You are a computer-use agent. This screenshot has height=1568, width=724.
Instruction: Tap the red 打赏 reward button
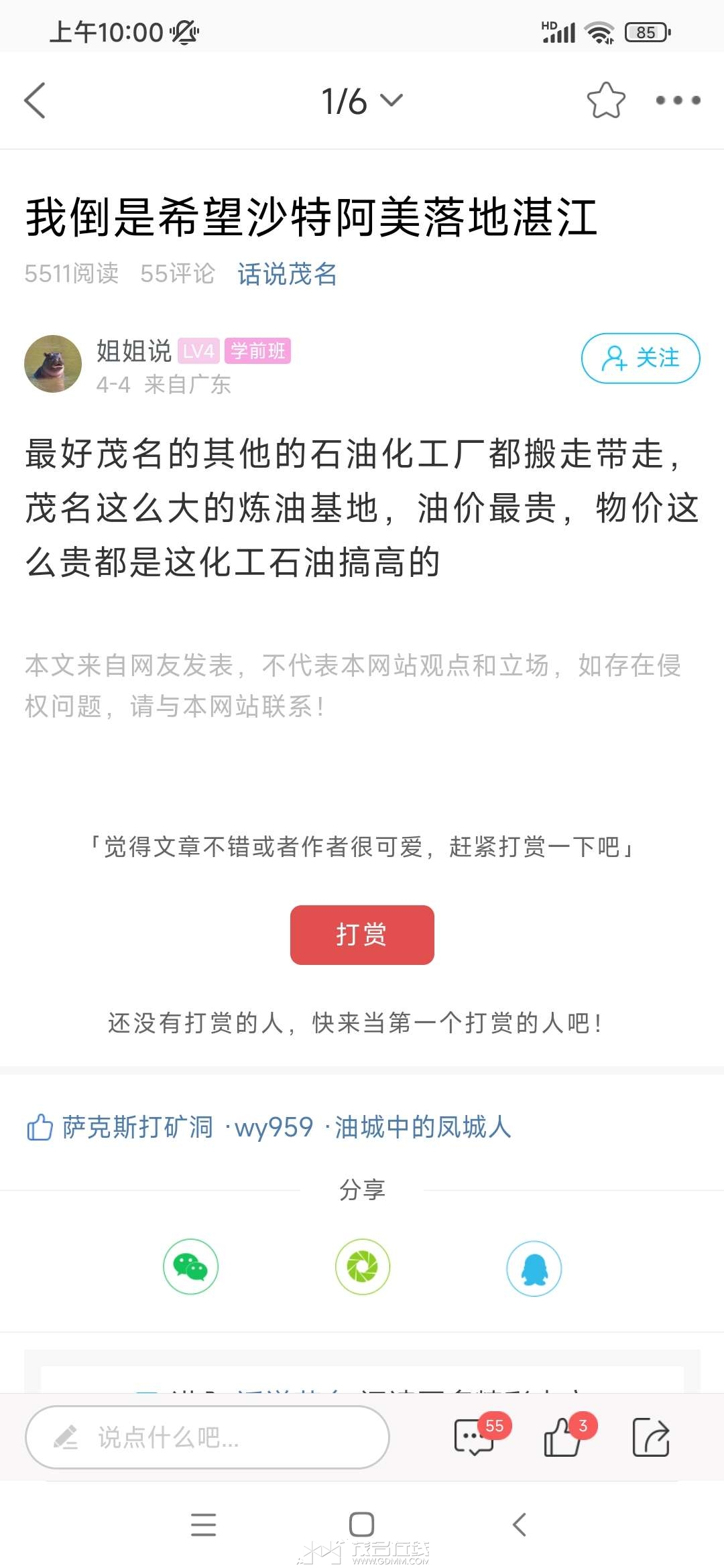click(x=362, y=935)
